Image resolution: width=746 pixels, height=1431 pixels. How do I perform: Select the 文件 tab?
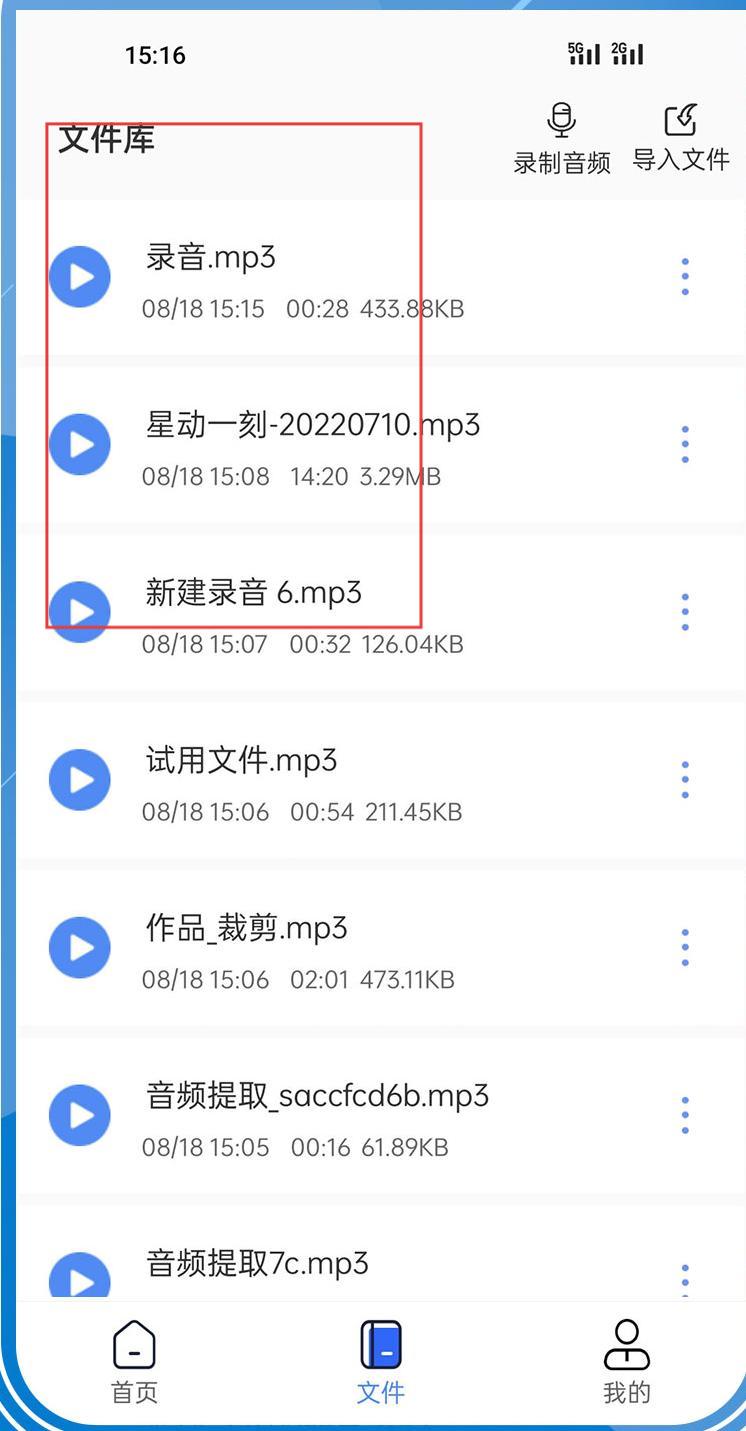(381, 1361)
